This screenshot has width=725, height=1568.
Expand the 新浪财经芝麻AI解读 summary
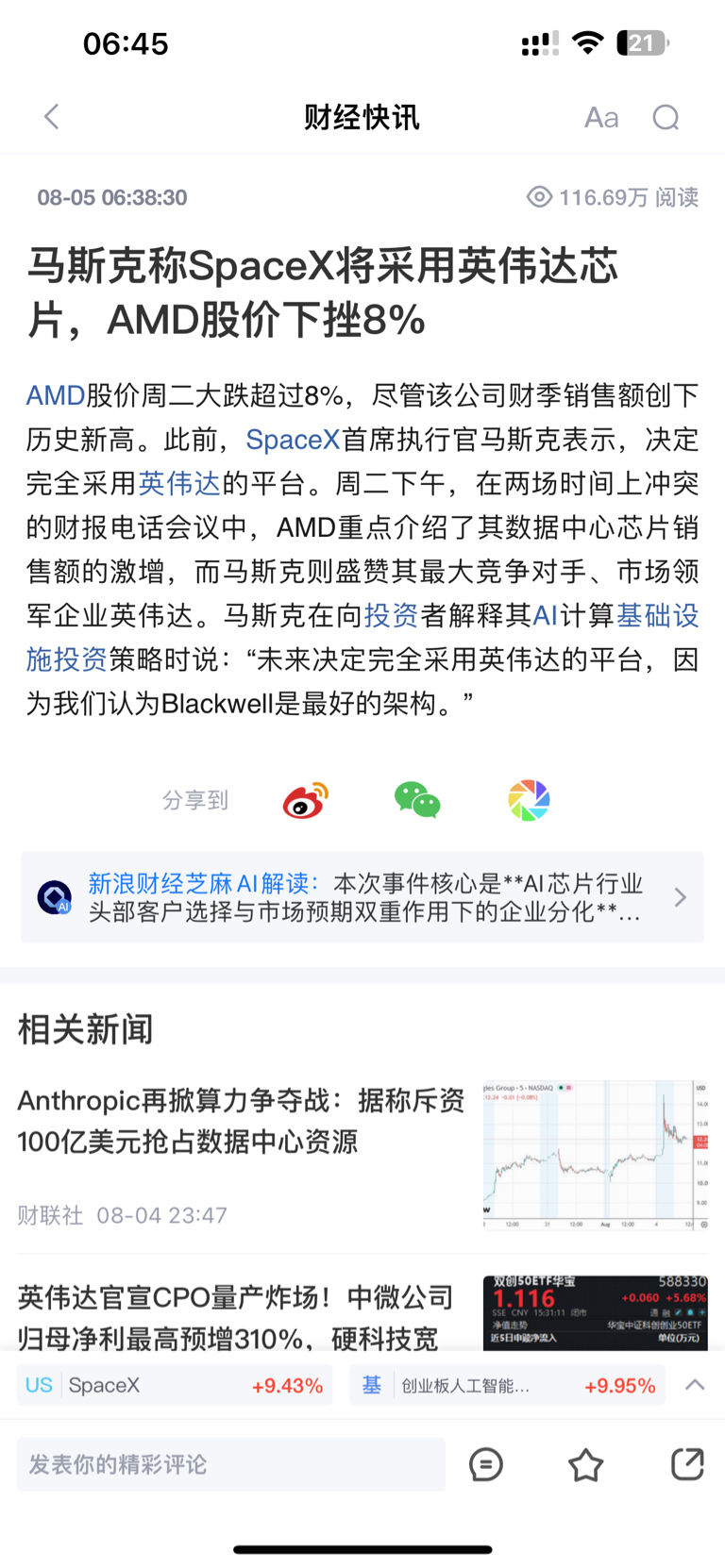(x=362, y=897)
